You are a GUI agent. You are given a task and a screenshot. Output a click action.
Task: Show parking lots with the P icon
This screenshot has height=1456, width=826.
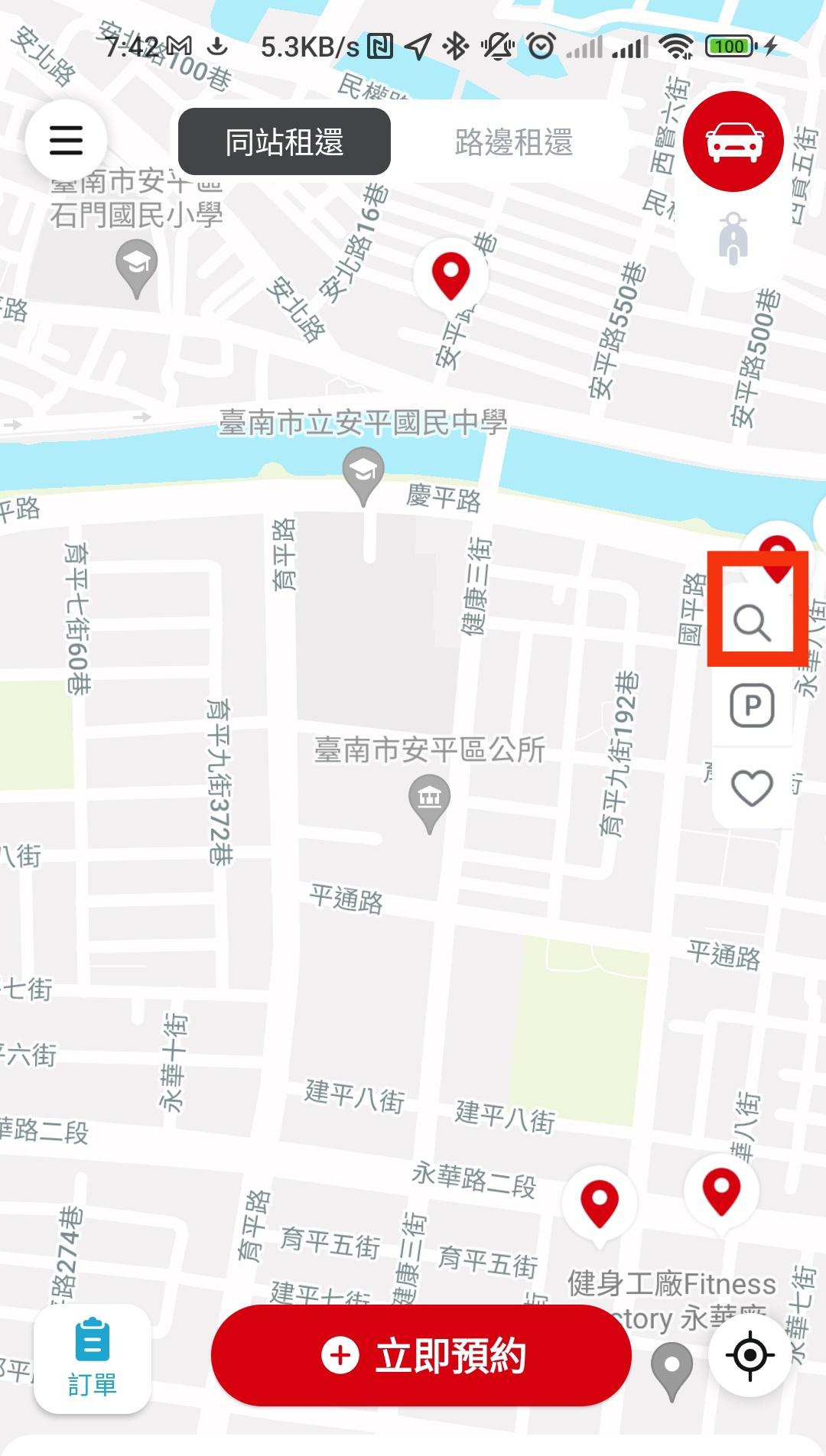(x=753, y=705)
